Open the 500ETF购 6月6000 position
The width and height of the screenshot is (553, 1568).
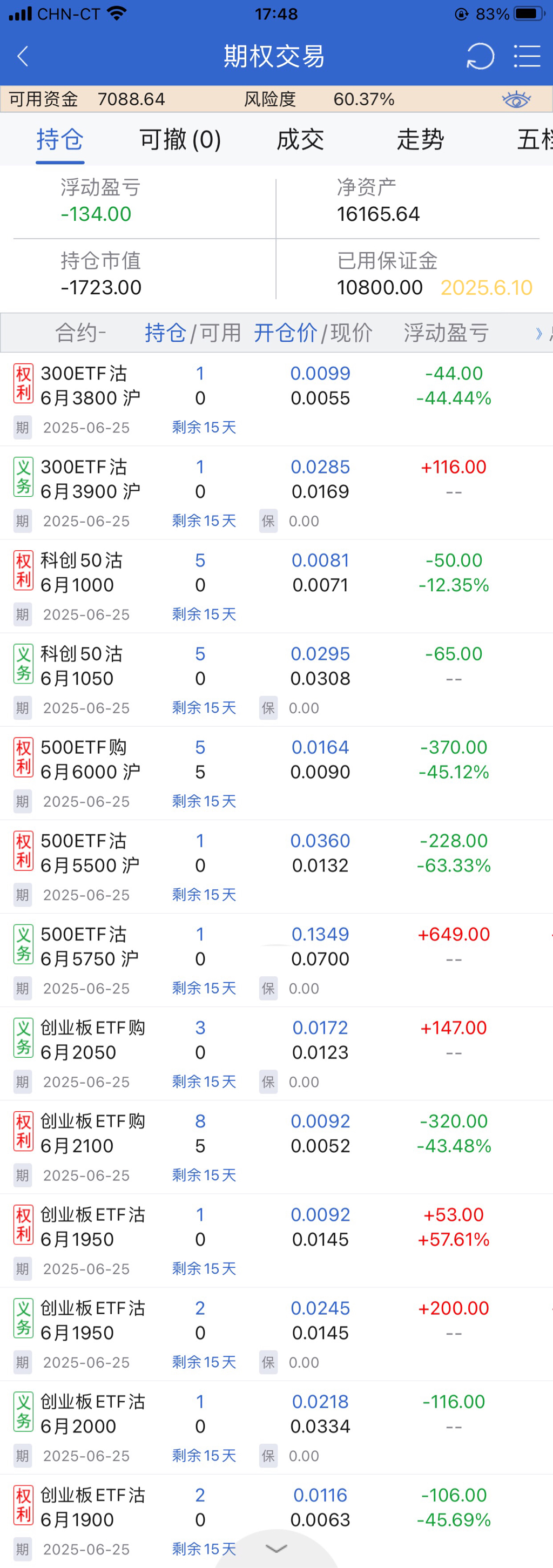[x=90, y=760]
